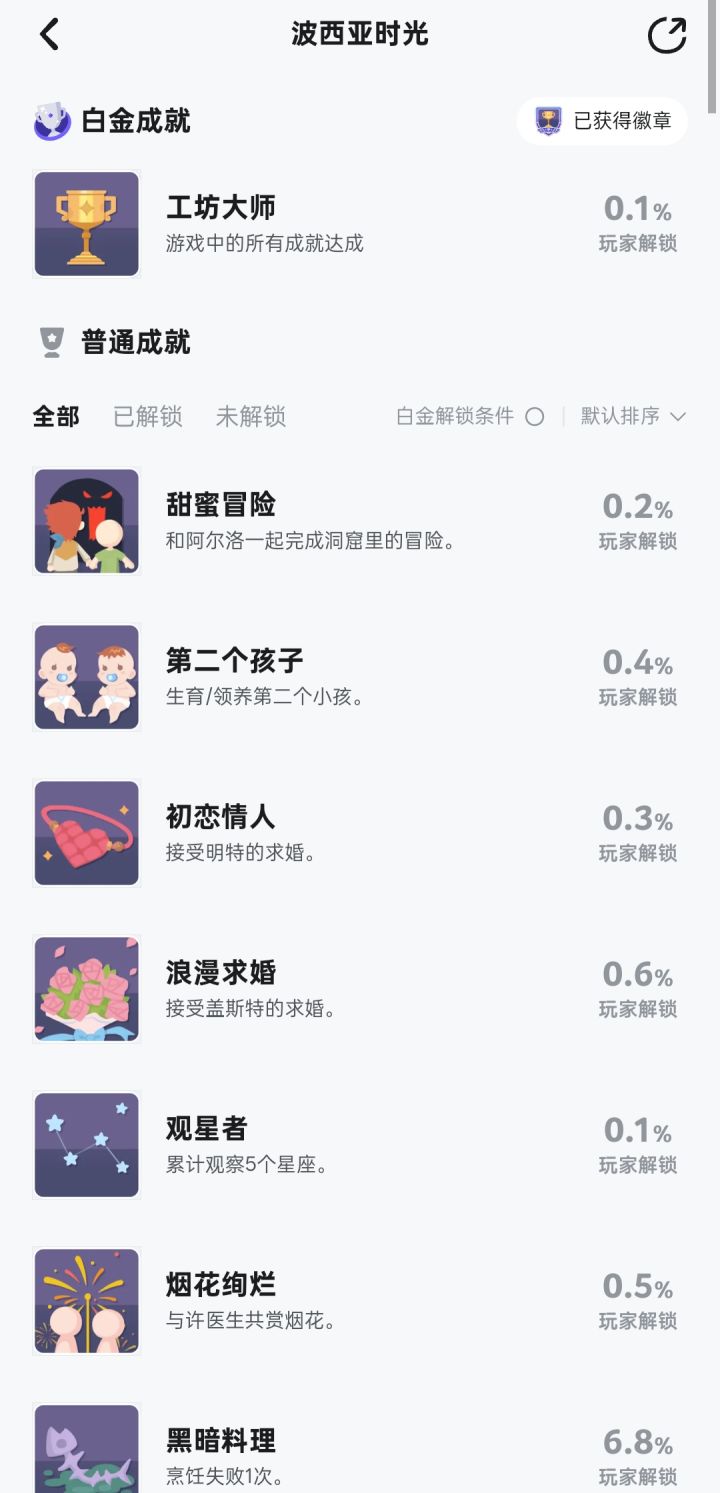The height and width of the screenshot is (1493, 720).
Task: Toggle the 白金解锁条件 filter
Action: (x=534, y=417)
